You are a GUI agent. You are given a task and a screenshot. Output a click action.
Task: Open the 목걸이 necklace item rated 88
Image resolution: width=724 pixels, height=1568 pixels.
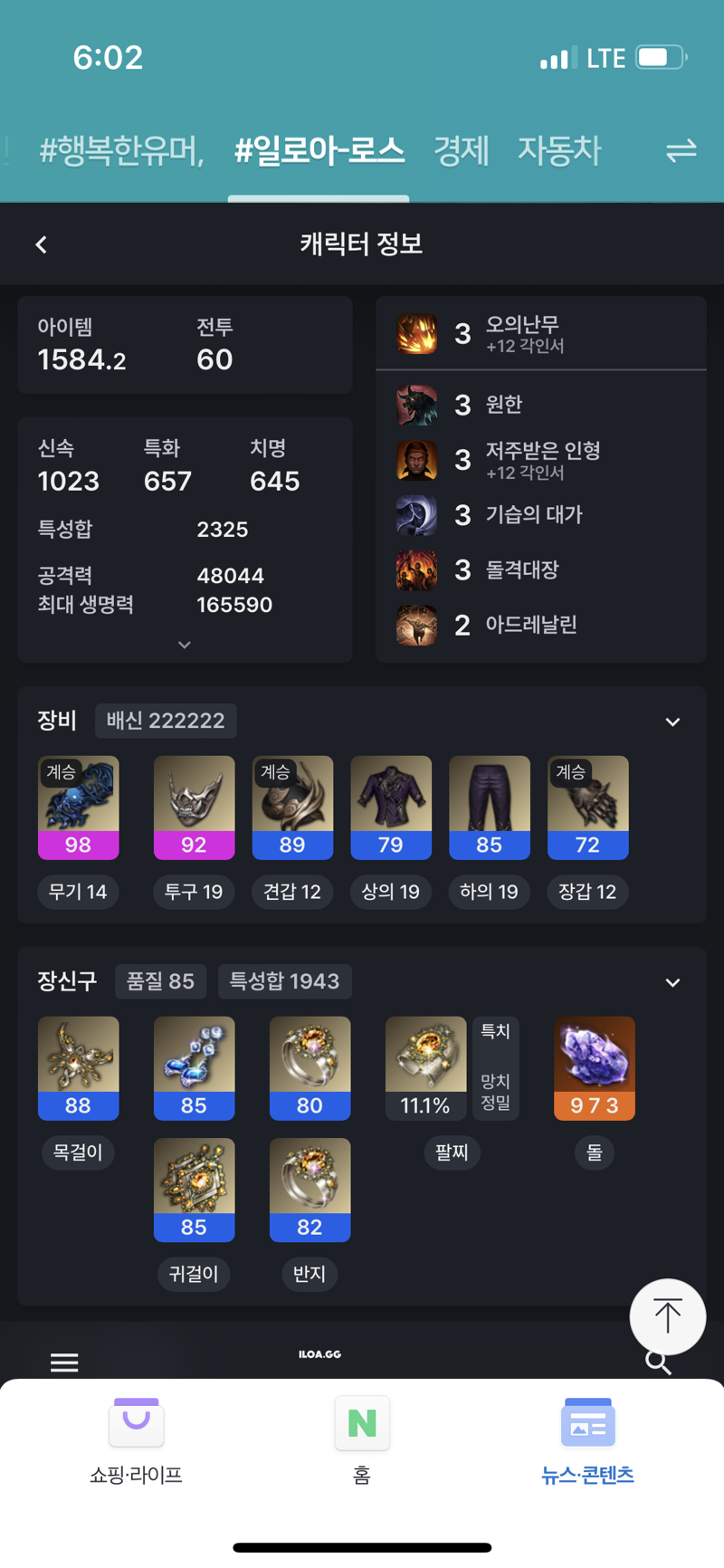[x=78, y=1067]
